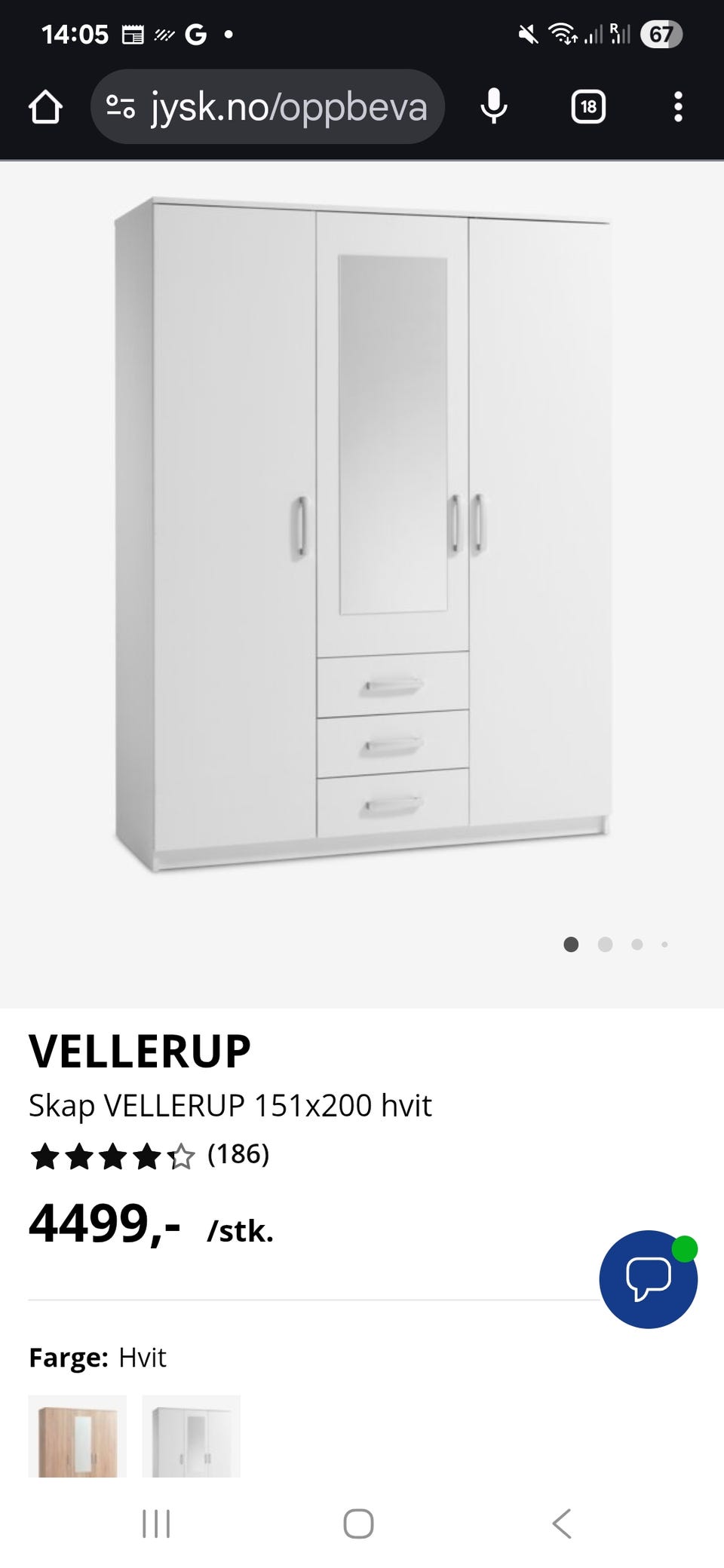Select the white Hvit color variant
Viewport: 724px width, 1568px height.
coord(192,1435)
